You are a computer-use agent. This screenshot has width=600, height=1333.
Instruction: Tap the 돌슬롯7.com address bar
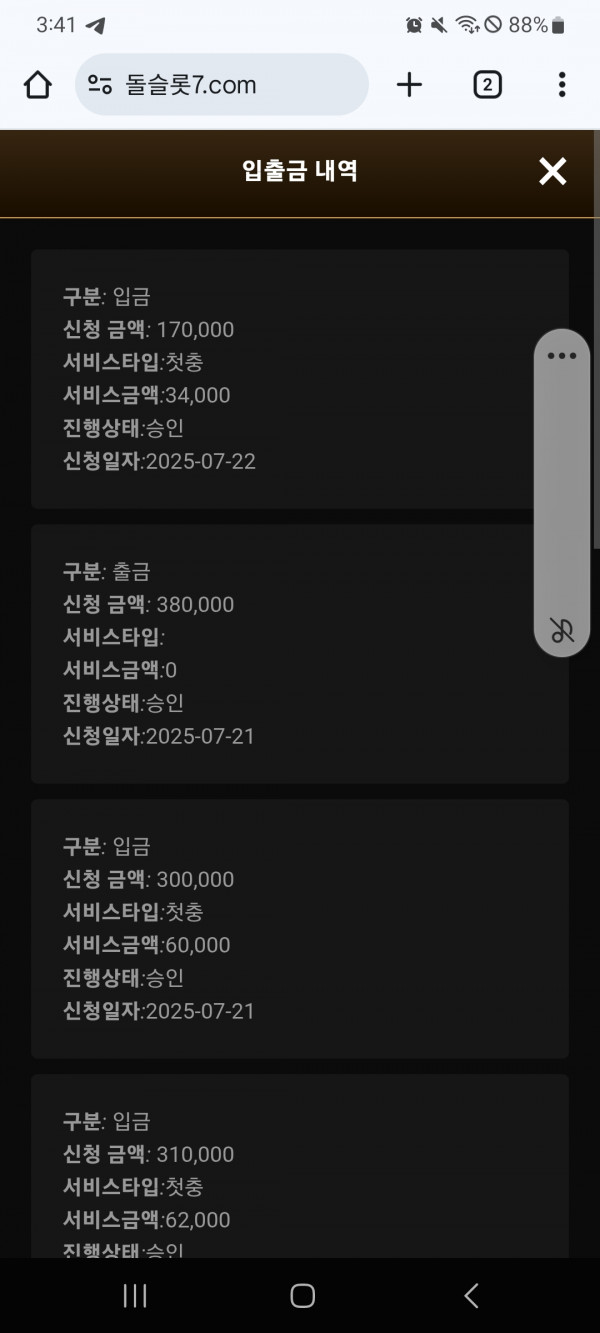(221, 85)
